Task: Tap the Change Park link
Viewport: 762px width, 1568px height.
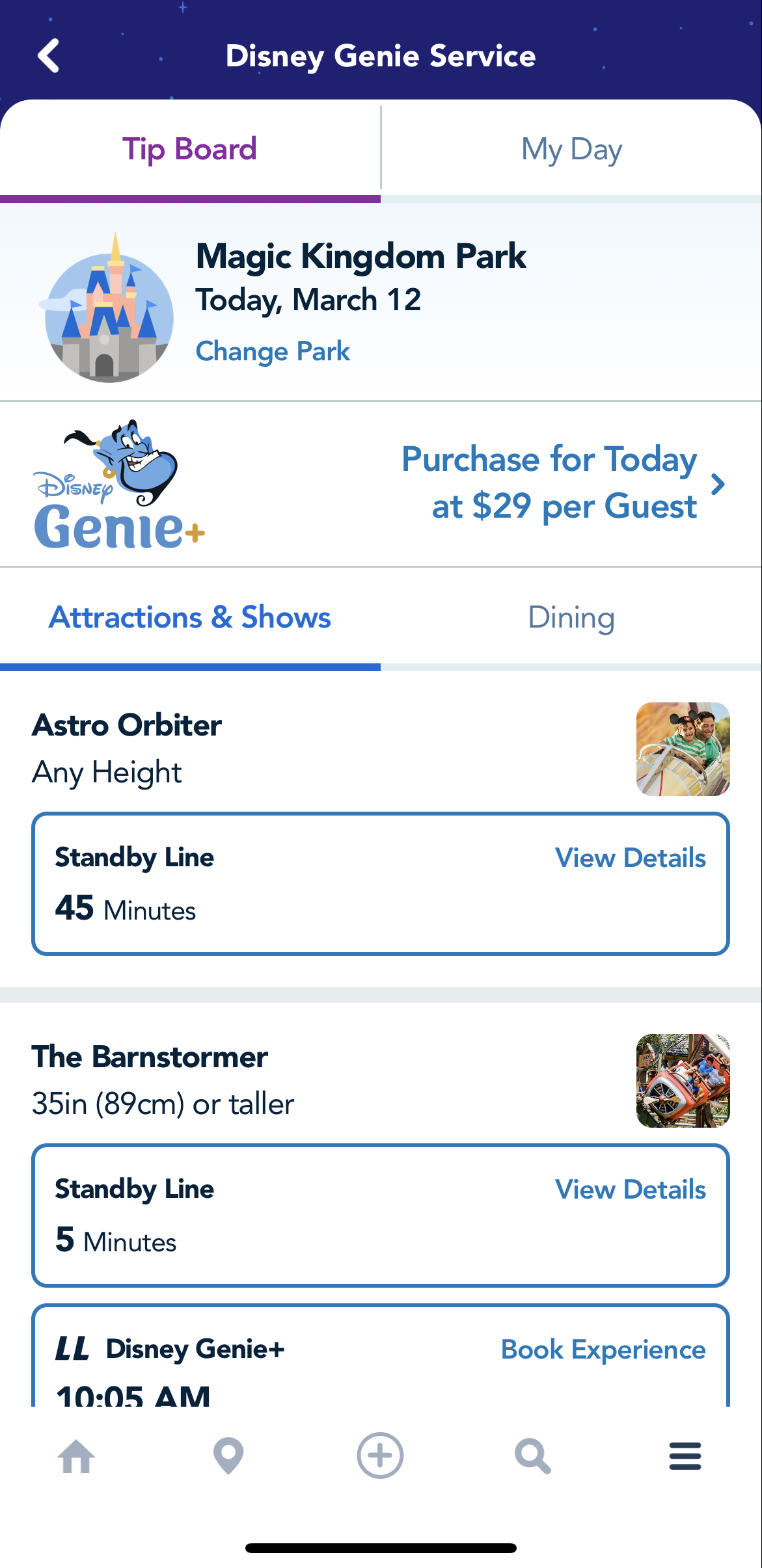Action: pos(273,351)
